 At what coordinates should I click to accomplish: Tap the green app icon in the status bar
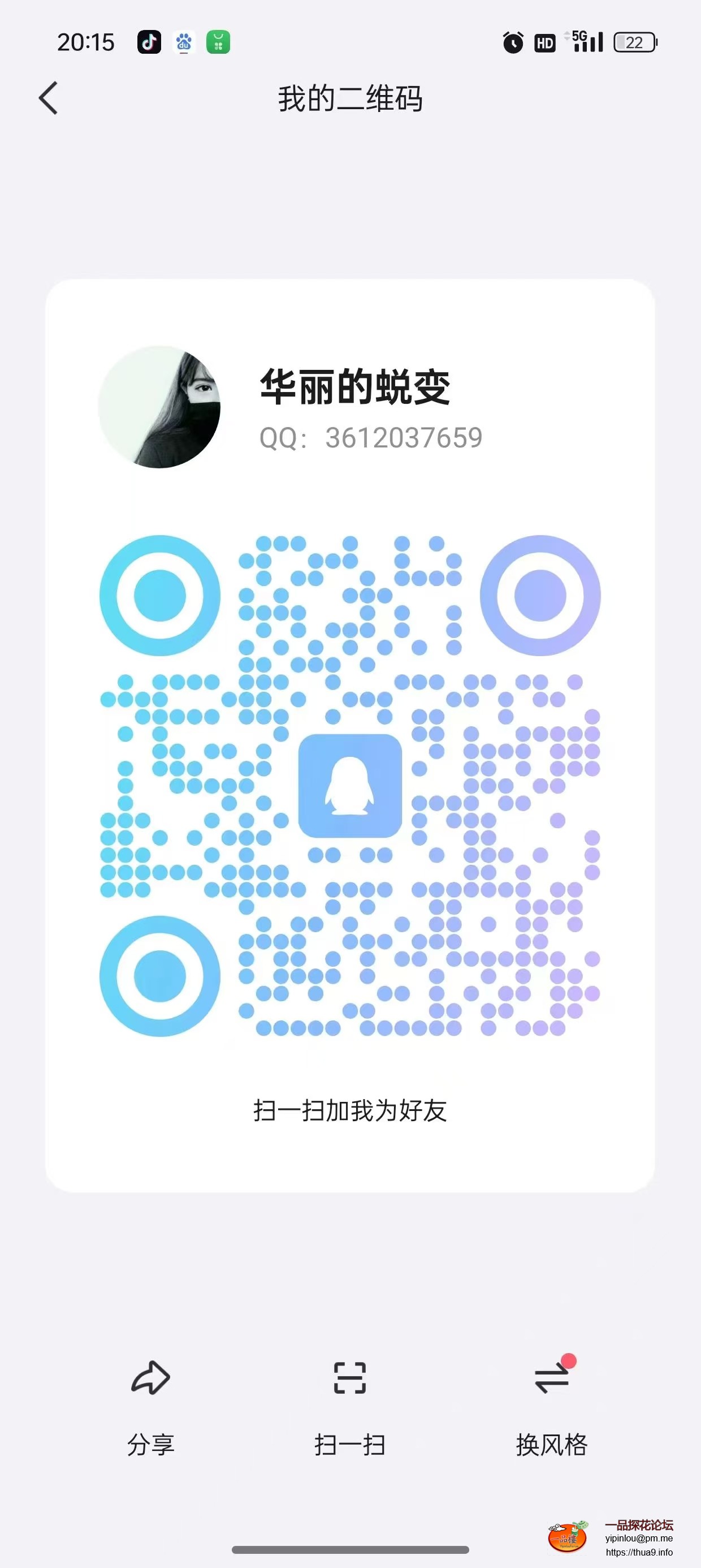(x=219, y=41)
